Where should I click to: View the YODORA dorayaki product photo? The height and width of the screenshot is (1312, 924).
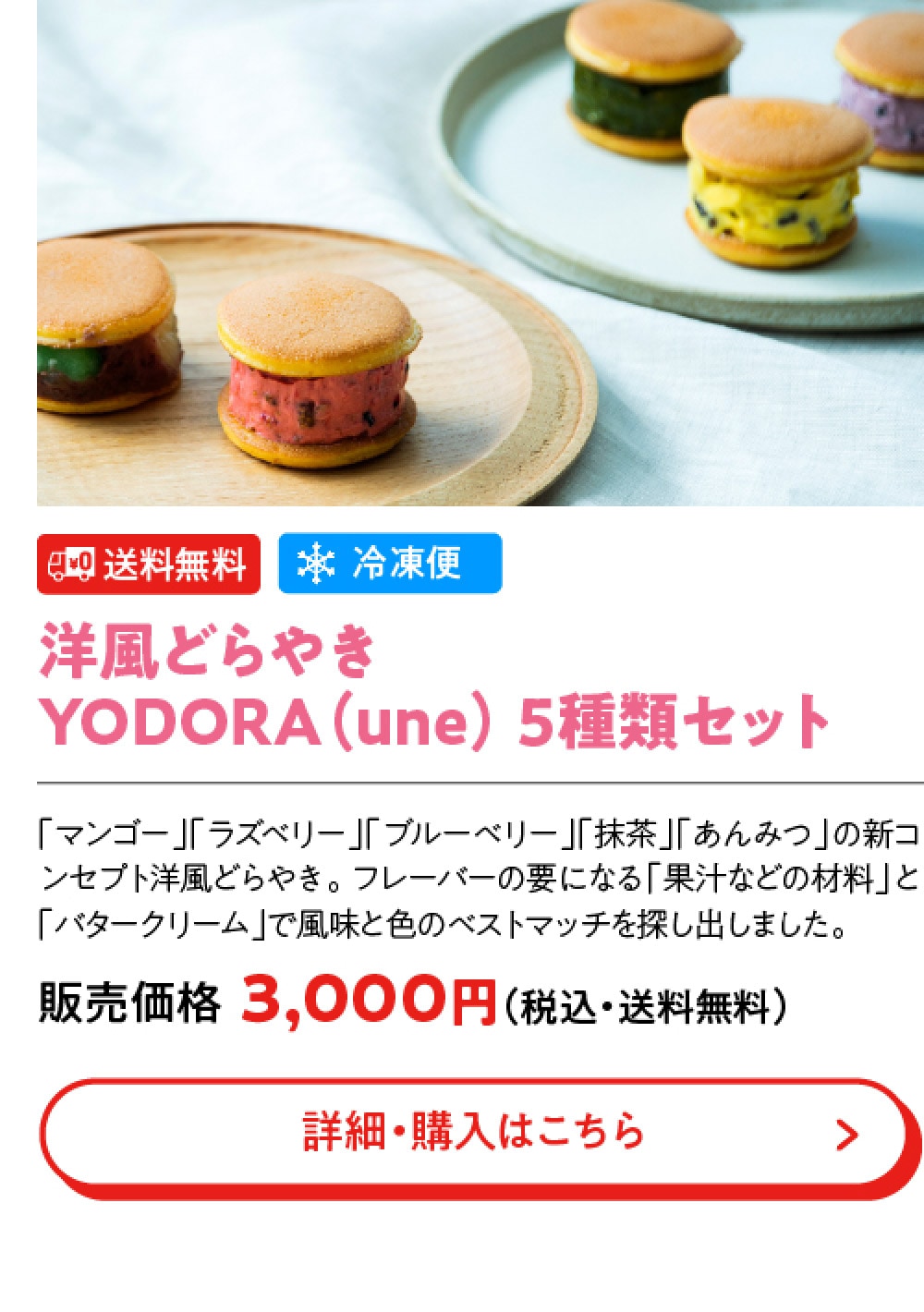coord(480,253)
